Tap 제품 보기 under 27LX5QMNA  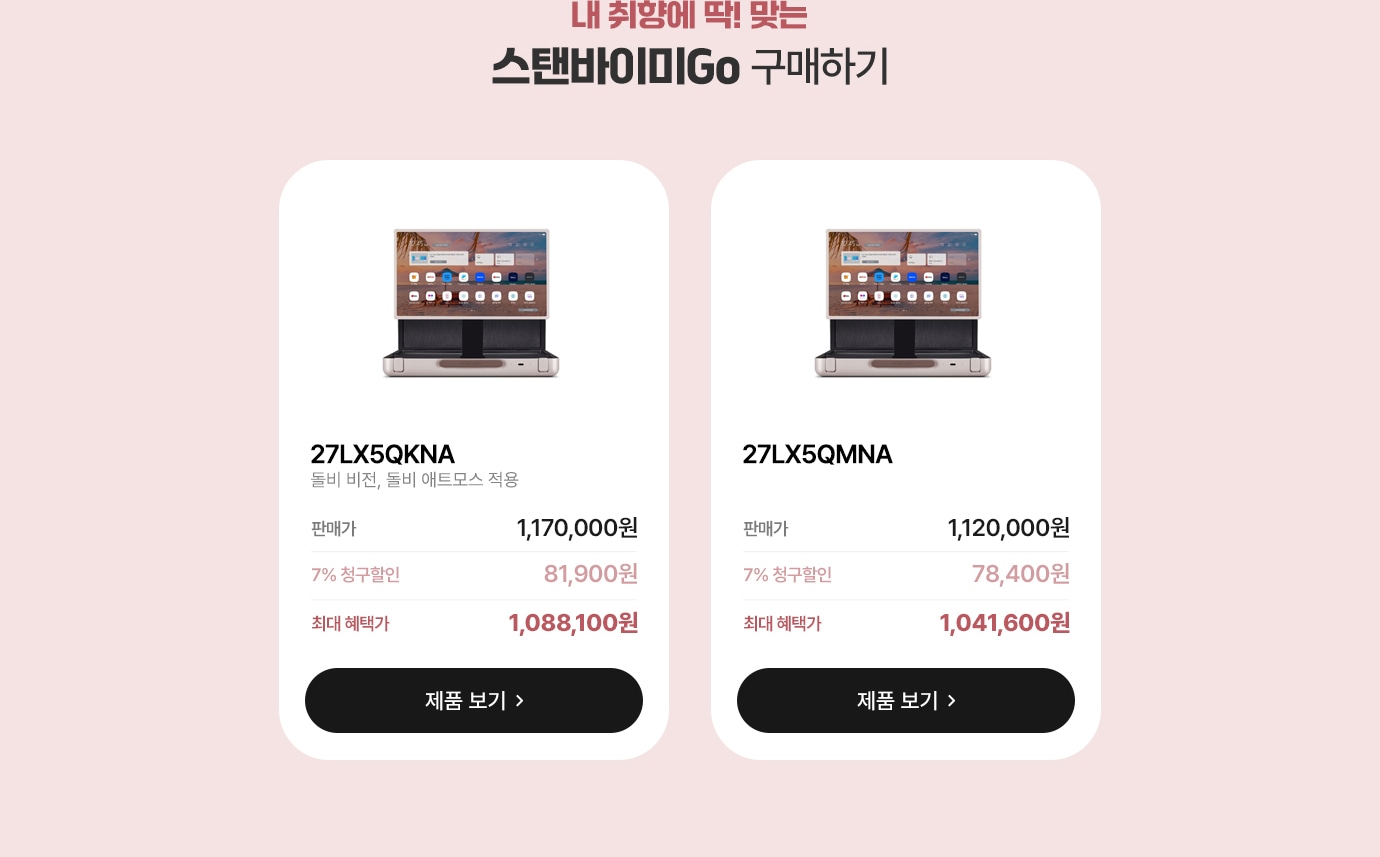pos(905,700)
